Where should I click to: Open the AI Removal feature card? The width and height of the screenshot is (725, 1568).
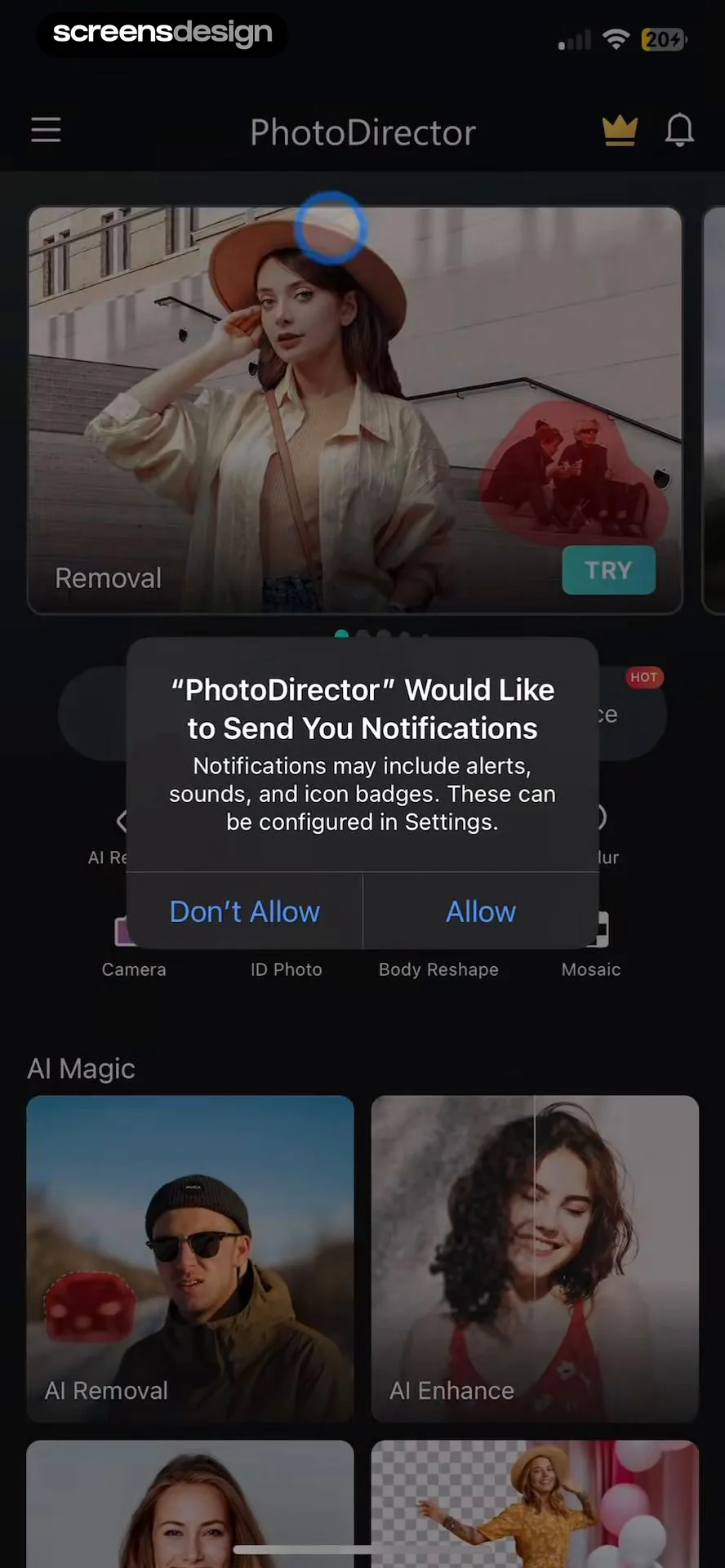189,1258
